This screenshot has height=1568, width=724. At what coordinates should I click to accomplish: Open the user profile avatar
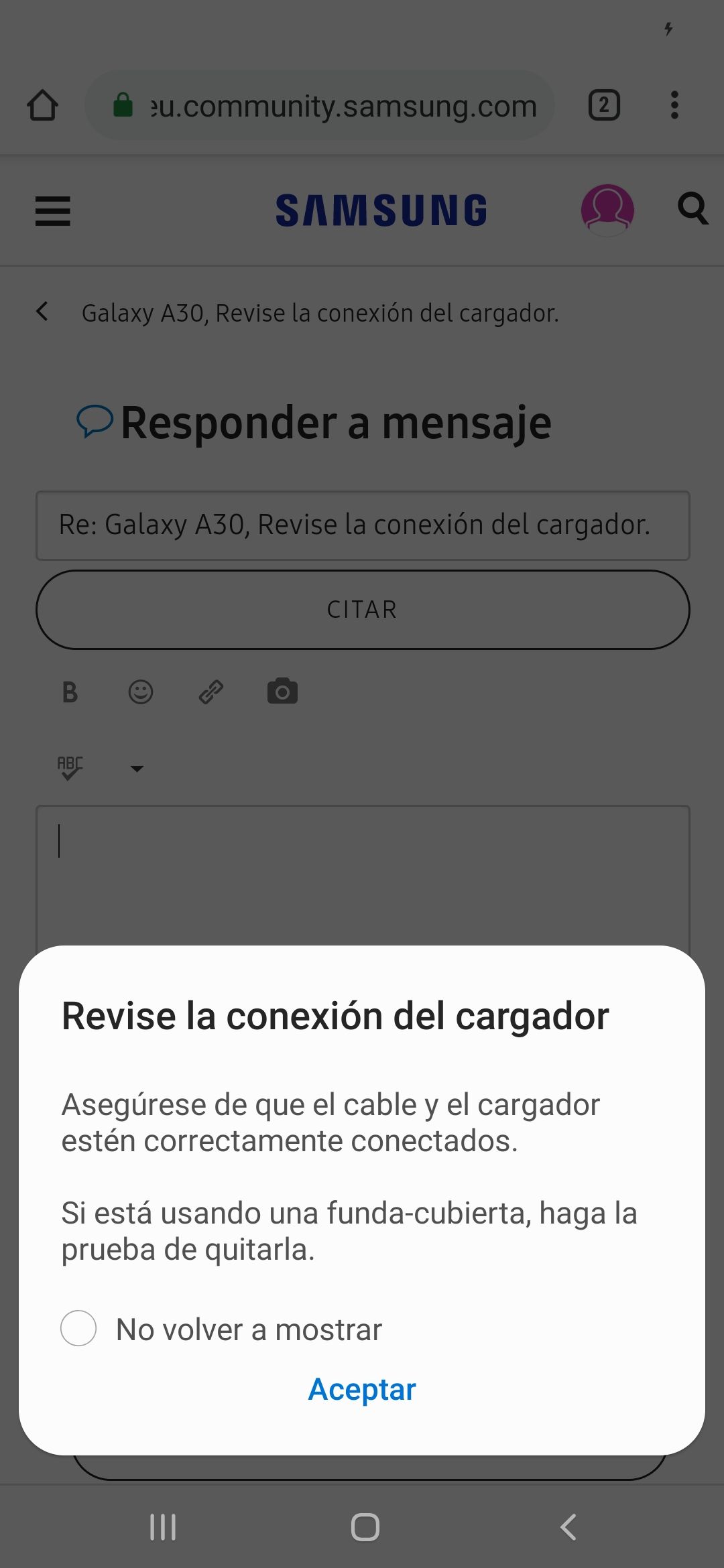coord(607,210)
